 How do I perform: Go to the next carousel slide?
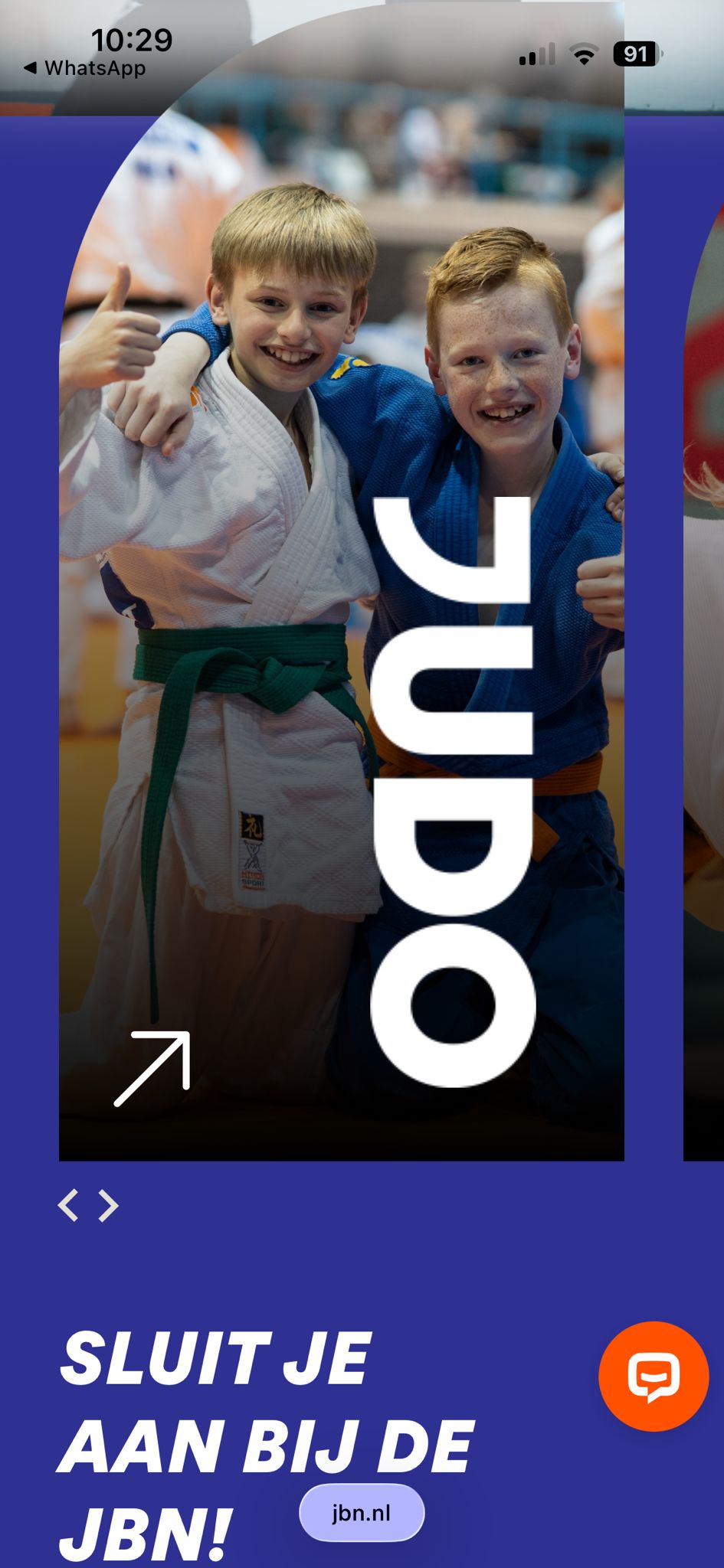(x=109, y=1206)
